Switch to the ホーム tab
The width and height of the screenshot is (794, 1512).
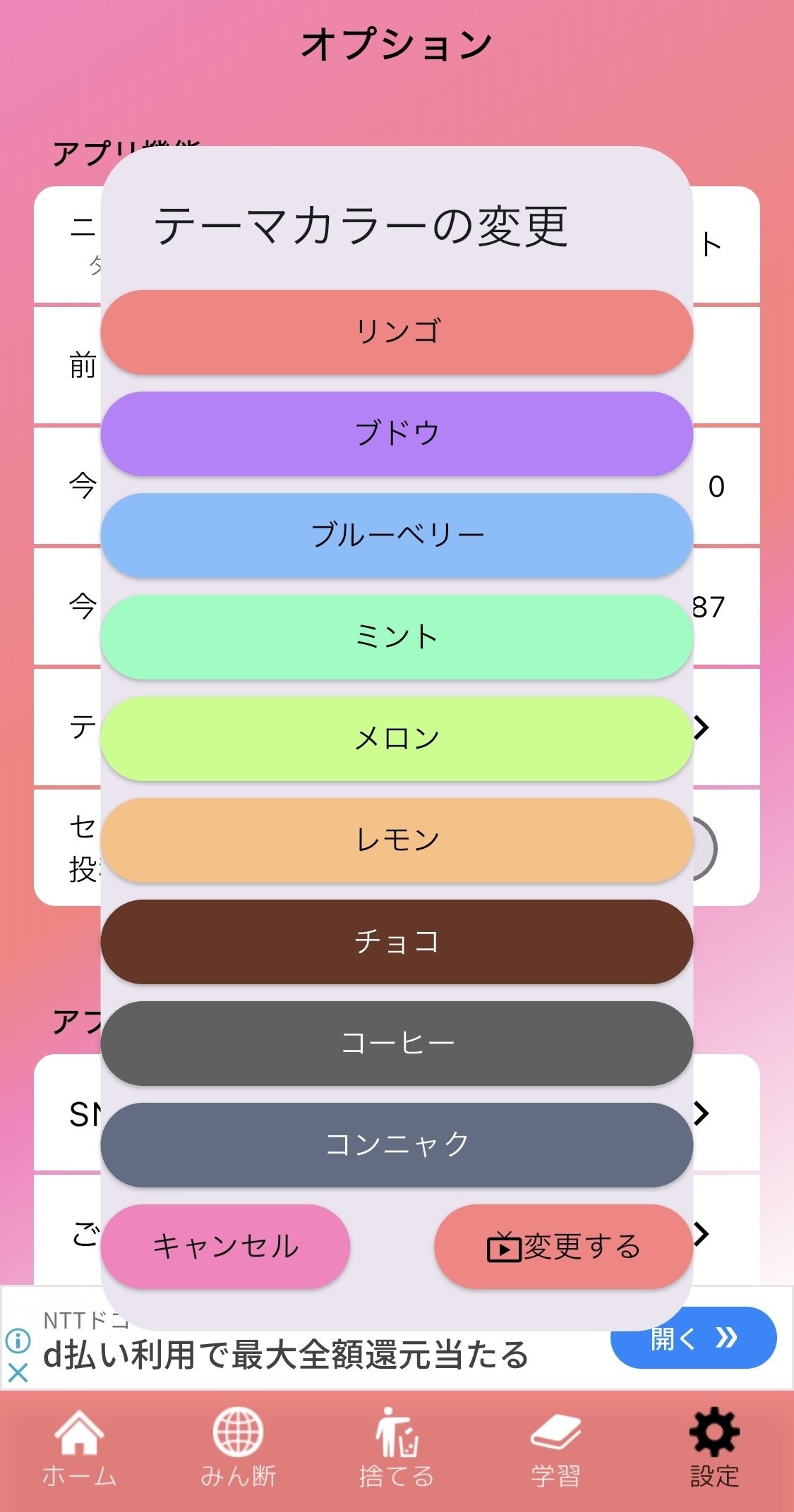79,1449
